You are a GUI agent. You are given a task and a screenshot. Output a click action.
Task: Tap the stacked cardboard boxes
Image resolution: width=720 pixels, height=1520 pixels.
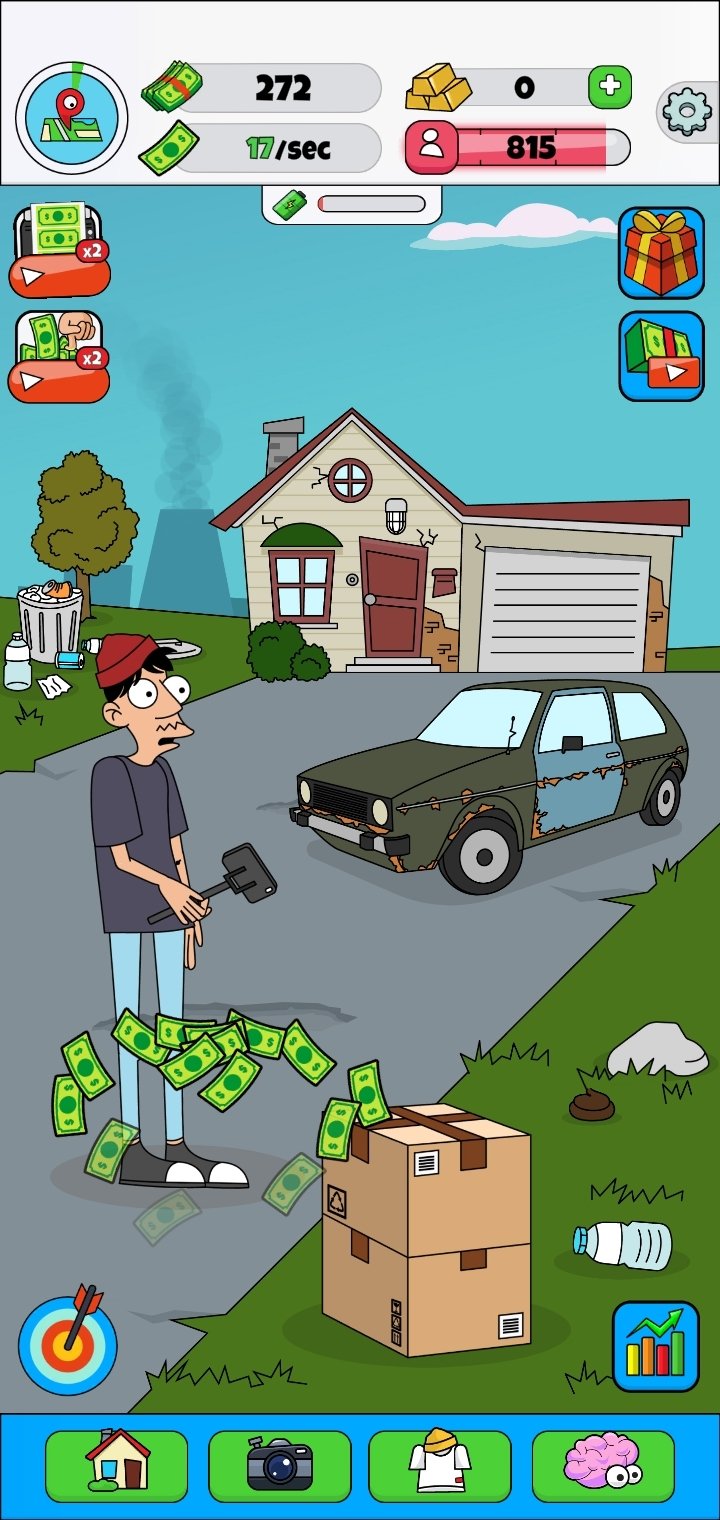[x=427, y=1230]
